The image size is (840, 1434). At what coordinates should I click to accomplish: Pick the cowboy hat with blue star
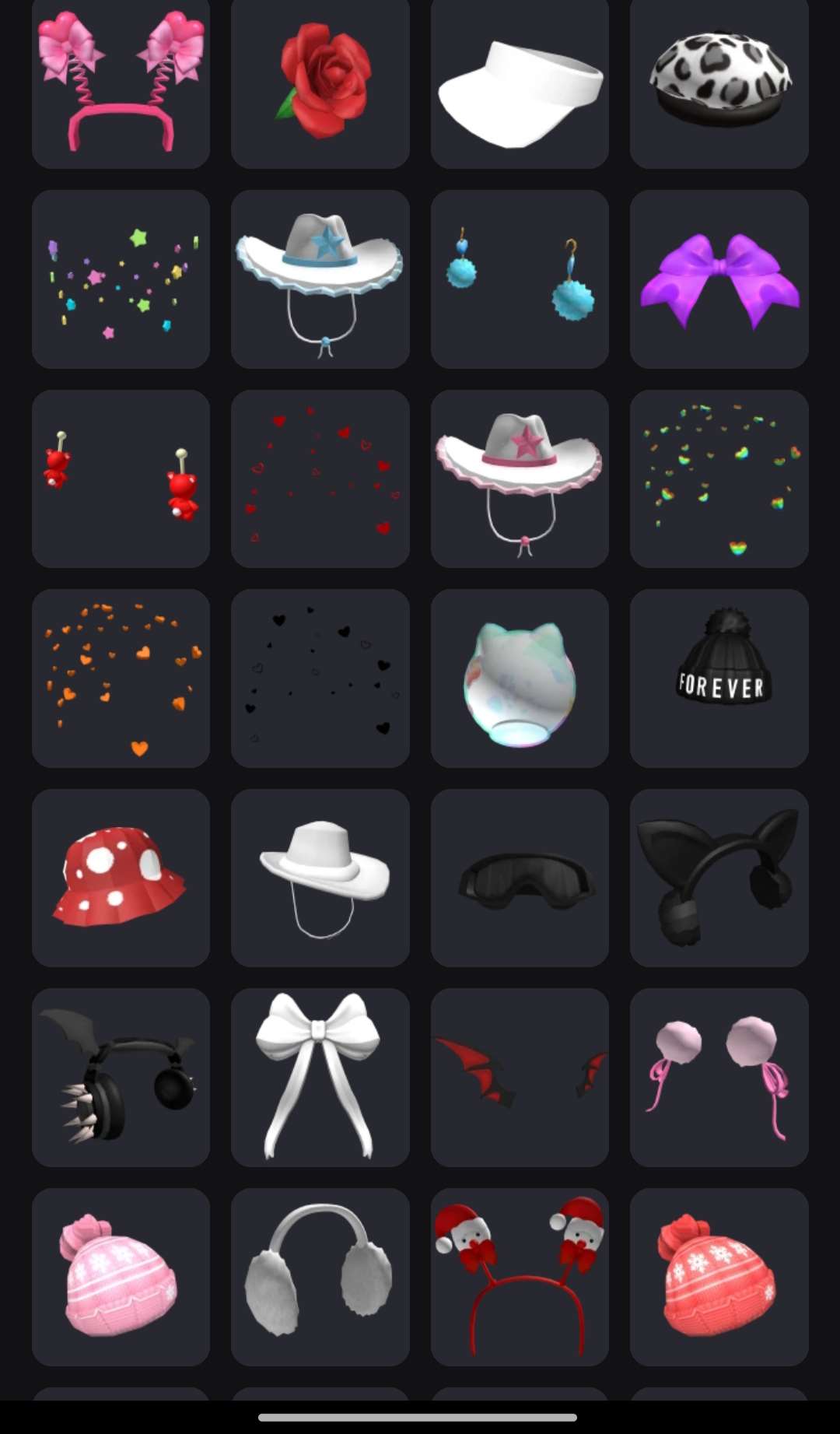tap(320, 279)
